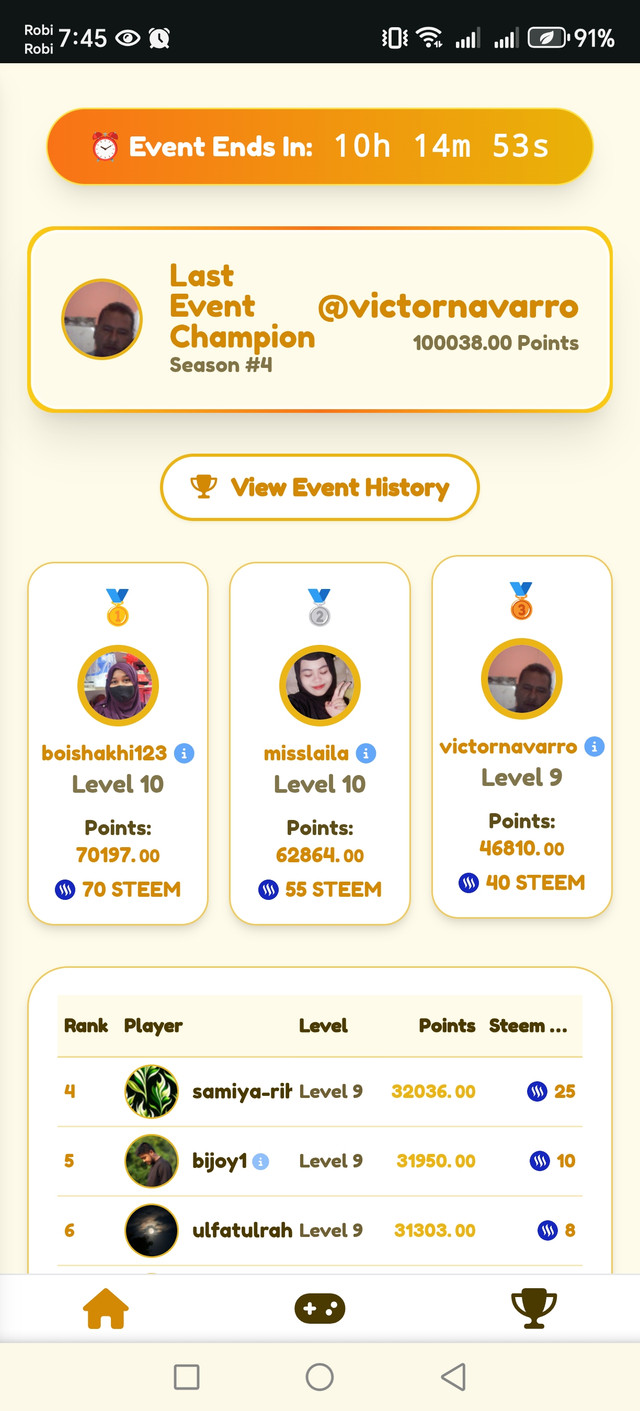Open the trophy leaderboard tab
The width and height of the screenshot is (640, 1411).
[x=533, y=1307]
